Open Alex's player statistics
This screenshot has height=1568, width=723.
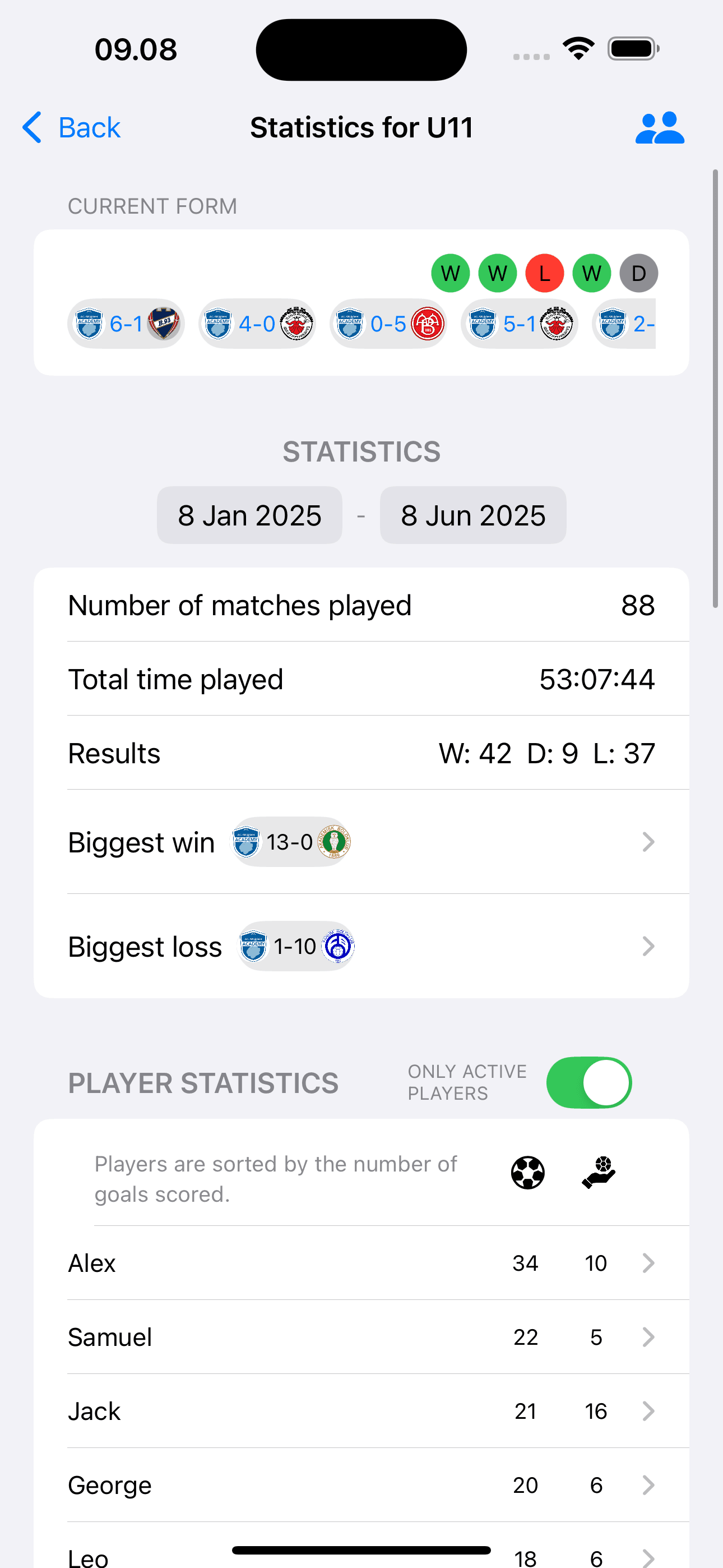pyautogui.click(x=361, y=1263)
